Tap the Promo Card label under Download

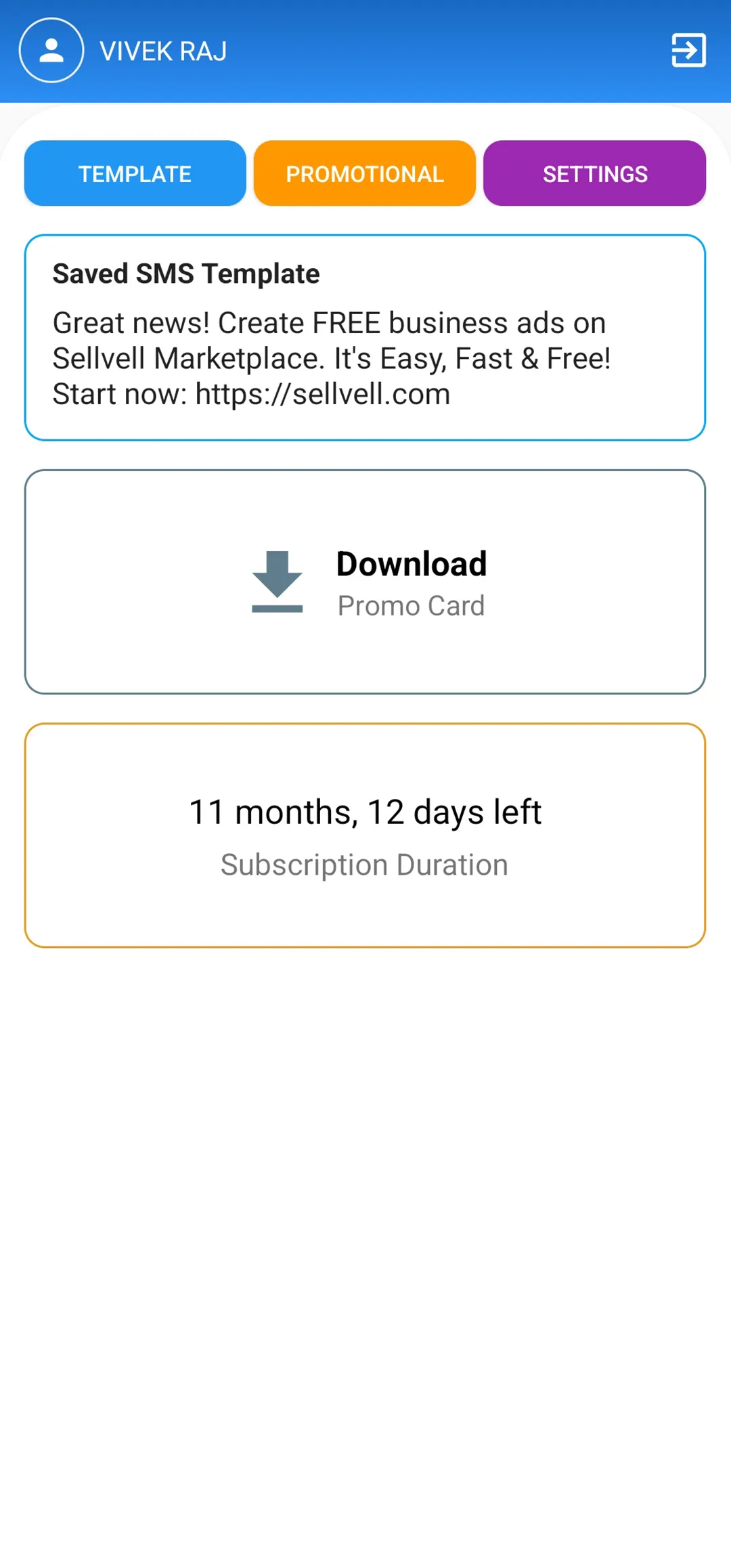point(410,605)
